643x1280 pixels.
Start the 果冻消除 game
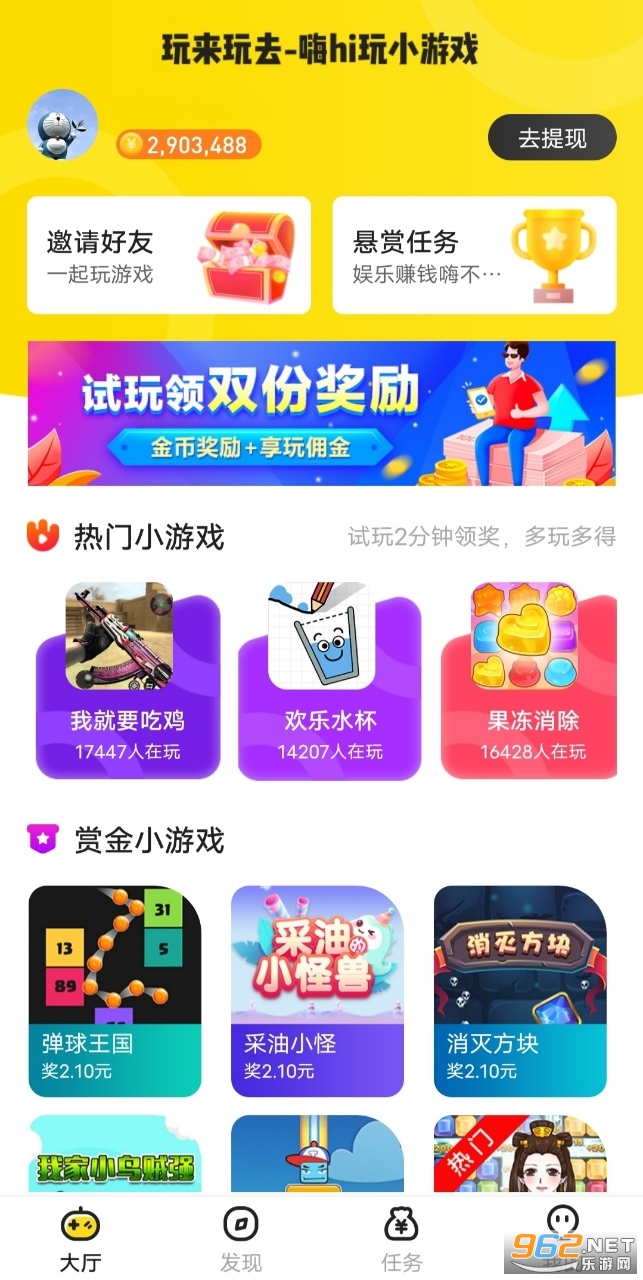(533, 680)
